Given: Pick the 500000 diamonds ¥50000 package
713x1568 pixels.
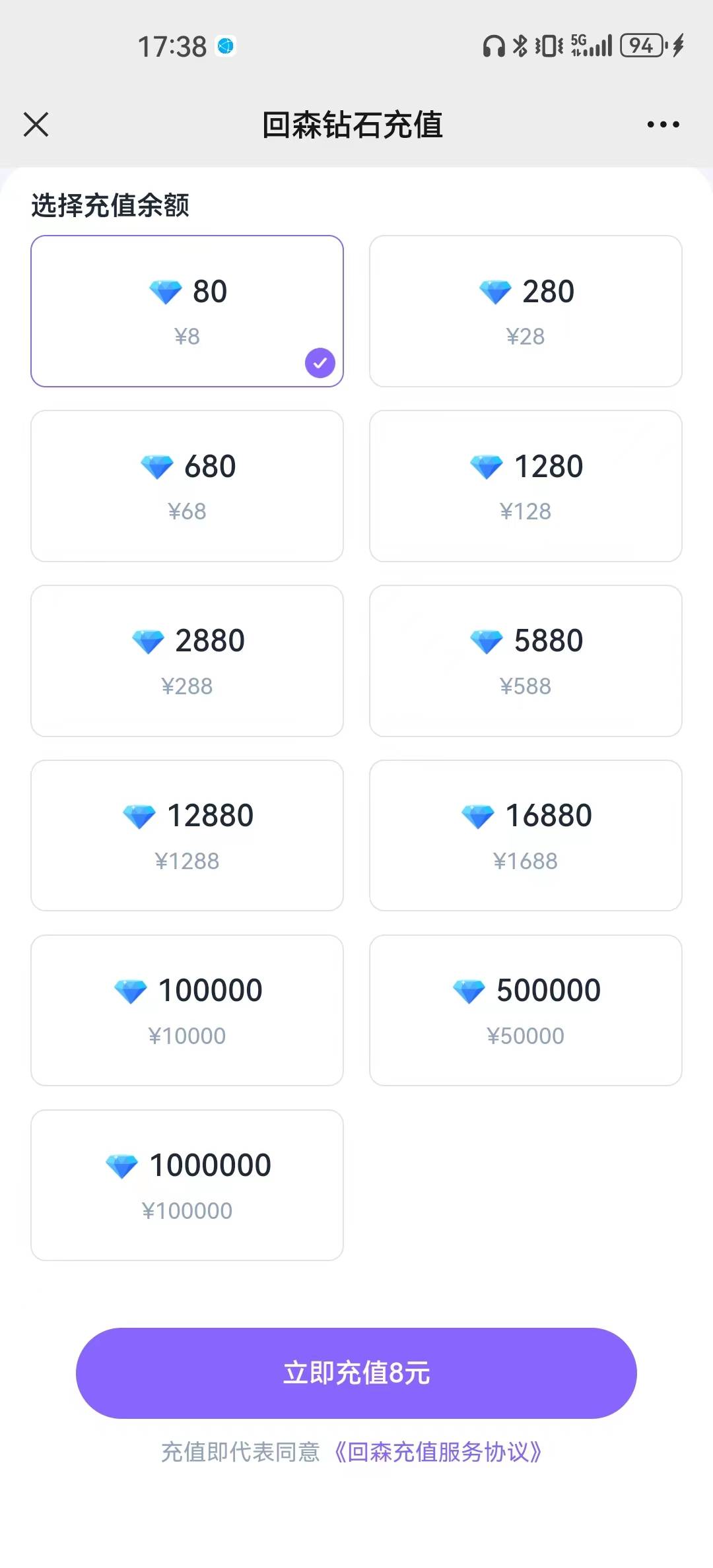Looking at the screenshot, I should [x=526, y=1010].
